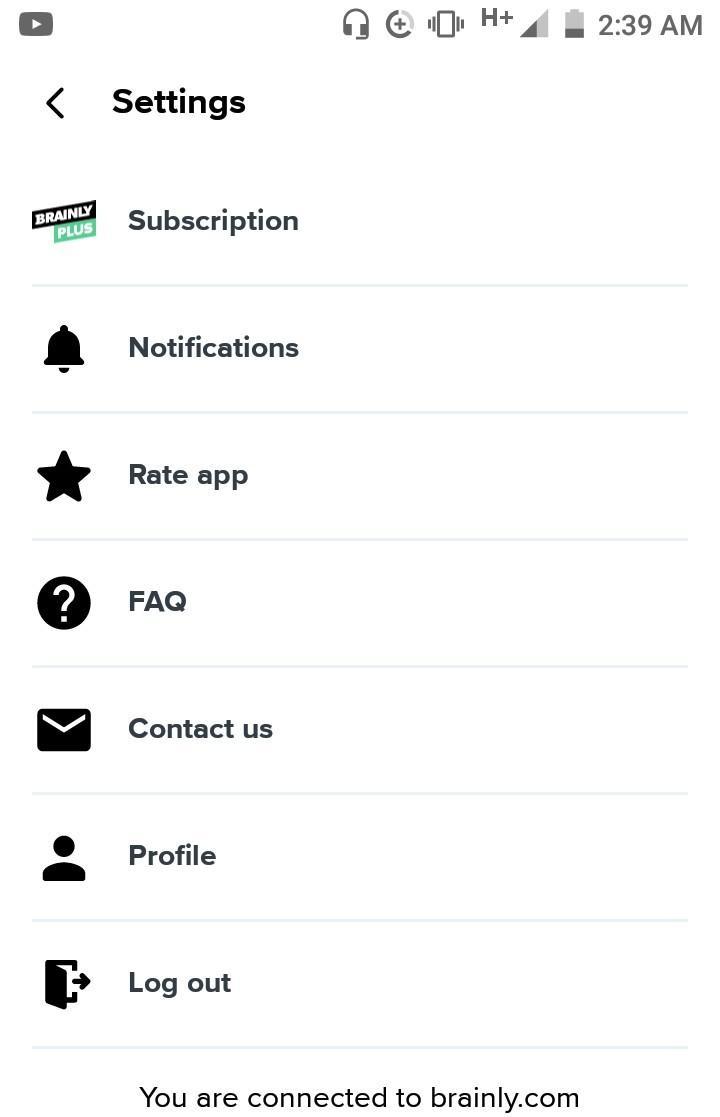Tap Log out
720x1117 pixels.
tap(180, 983)
